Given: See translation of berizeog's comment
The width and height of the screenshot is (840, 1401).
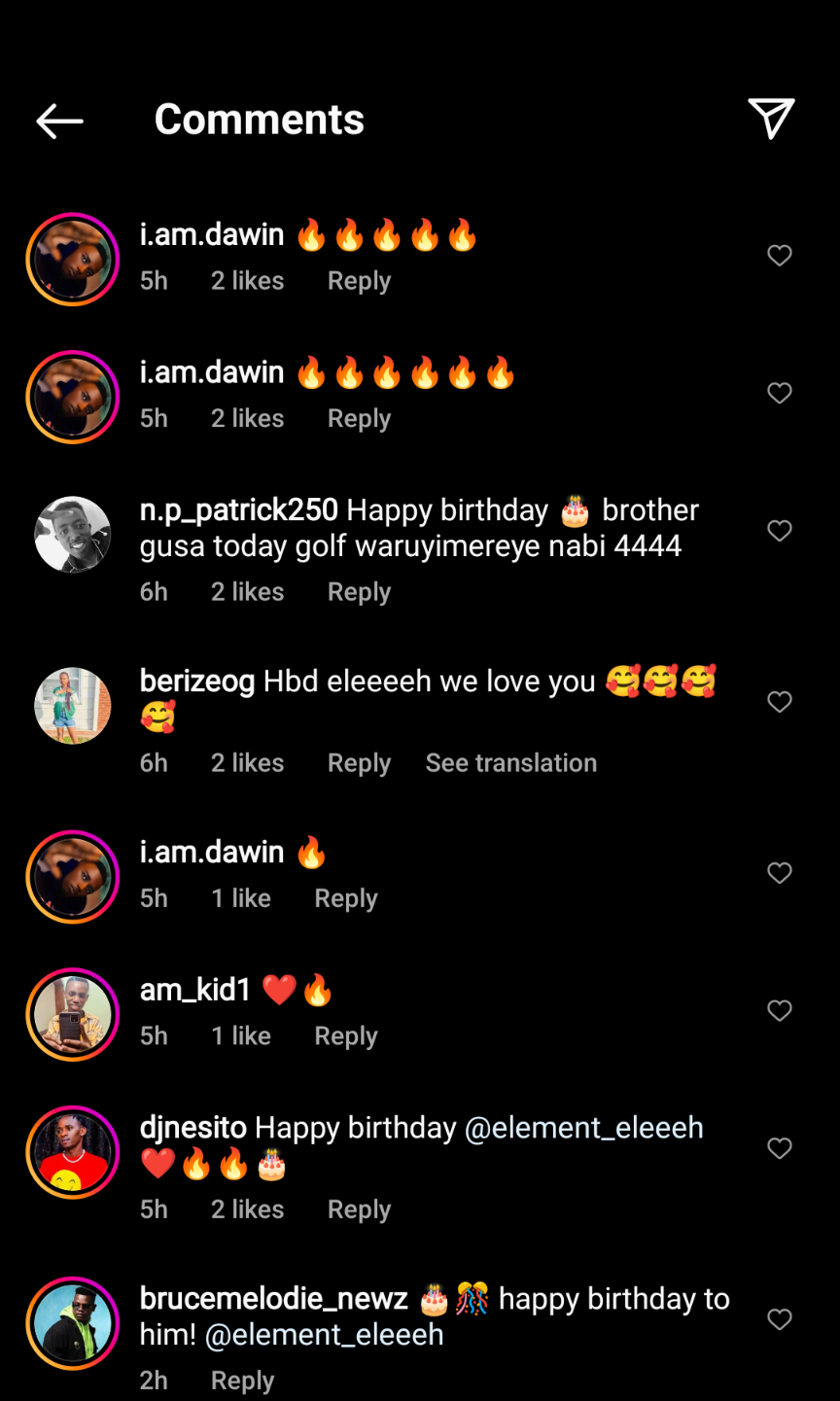Looking at the screenshot, I should 510,763.
